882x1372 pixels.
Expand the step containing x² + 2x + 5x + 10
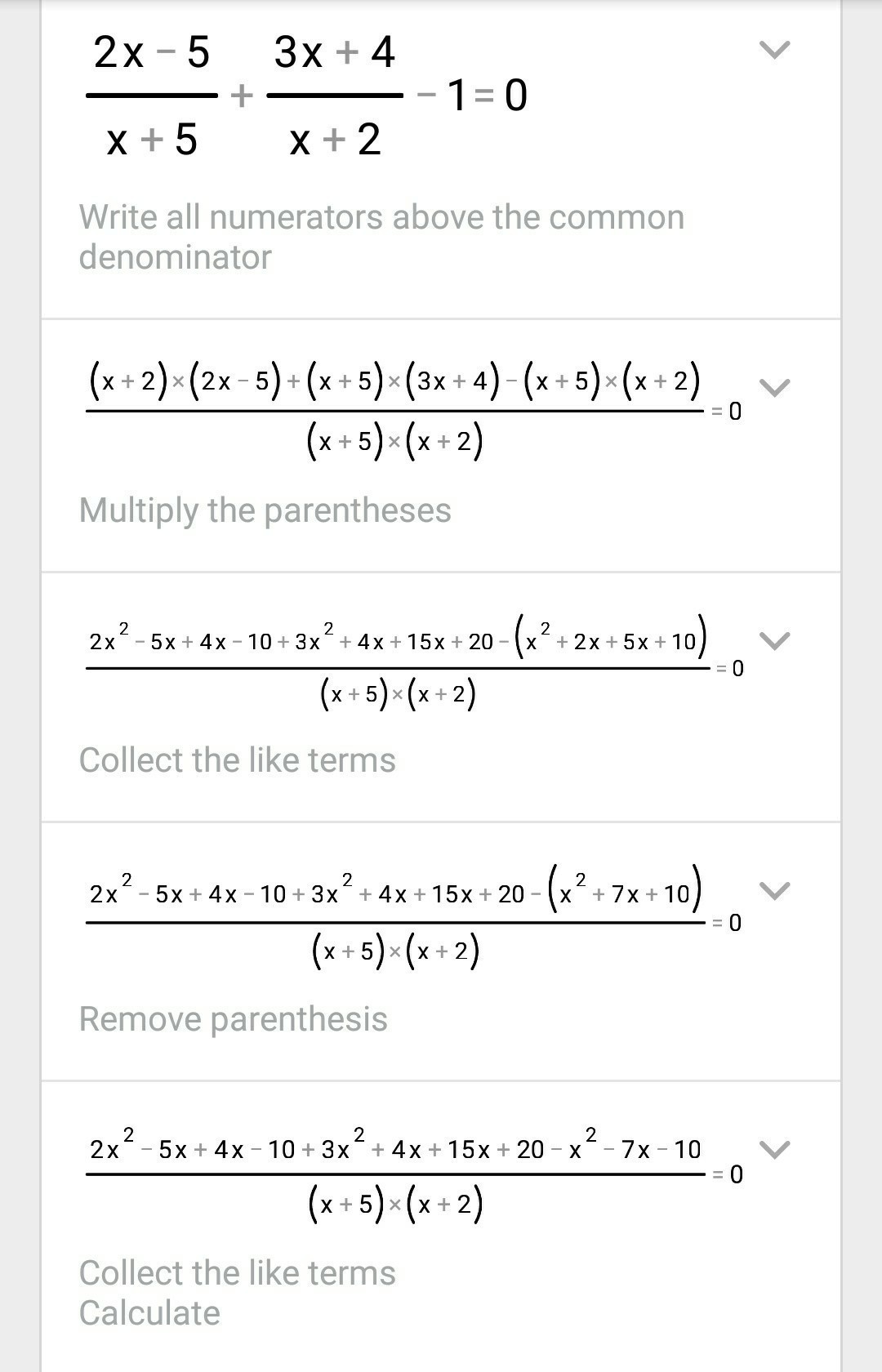774,640
